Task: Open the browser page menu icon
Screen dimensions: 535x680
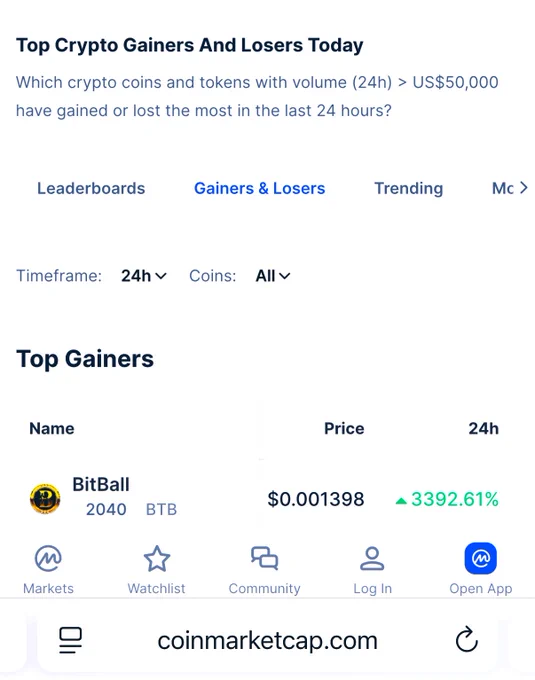Action: click(x=70, y=640)
